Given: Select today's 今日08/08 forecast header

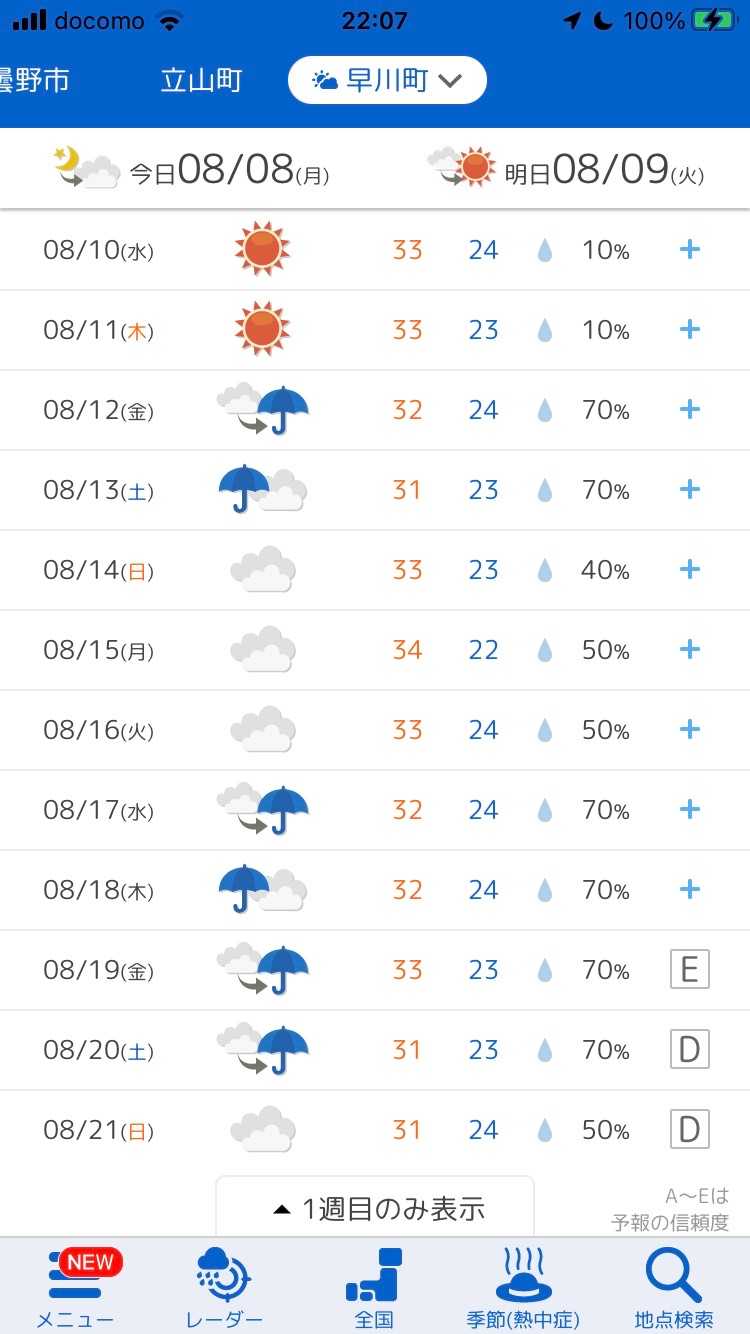Looking at the screenshot, I should point(192,170).
